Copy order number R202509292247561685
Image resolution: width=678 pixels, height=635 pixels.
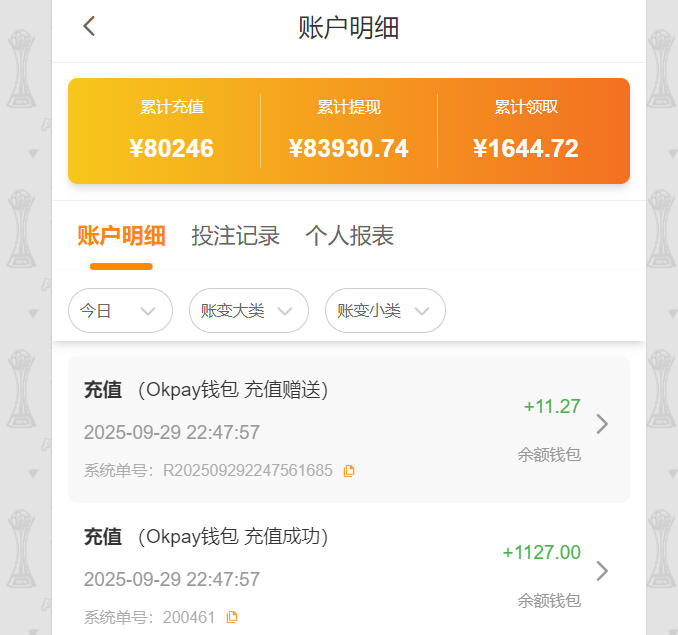click(x=349, y=470)
